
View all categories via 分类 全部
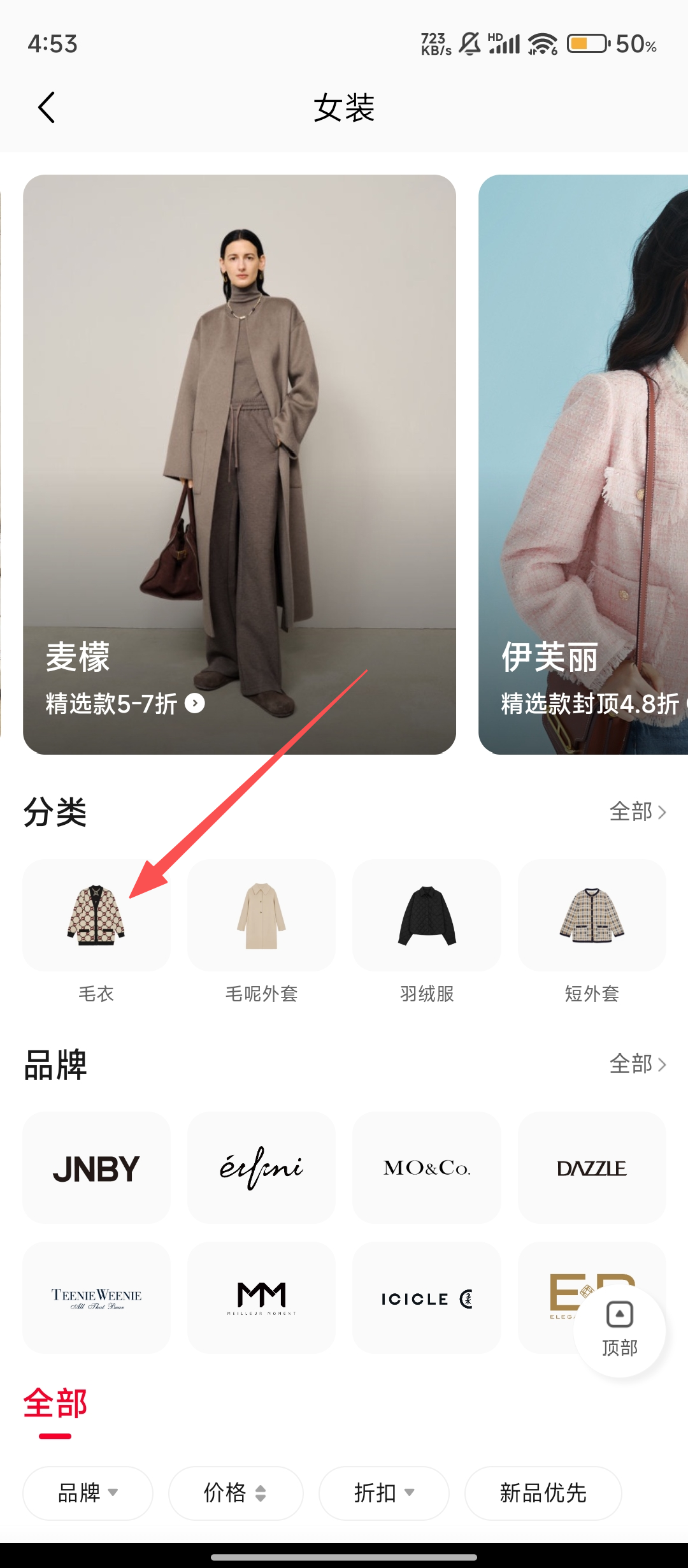(637, 811)
